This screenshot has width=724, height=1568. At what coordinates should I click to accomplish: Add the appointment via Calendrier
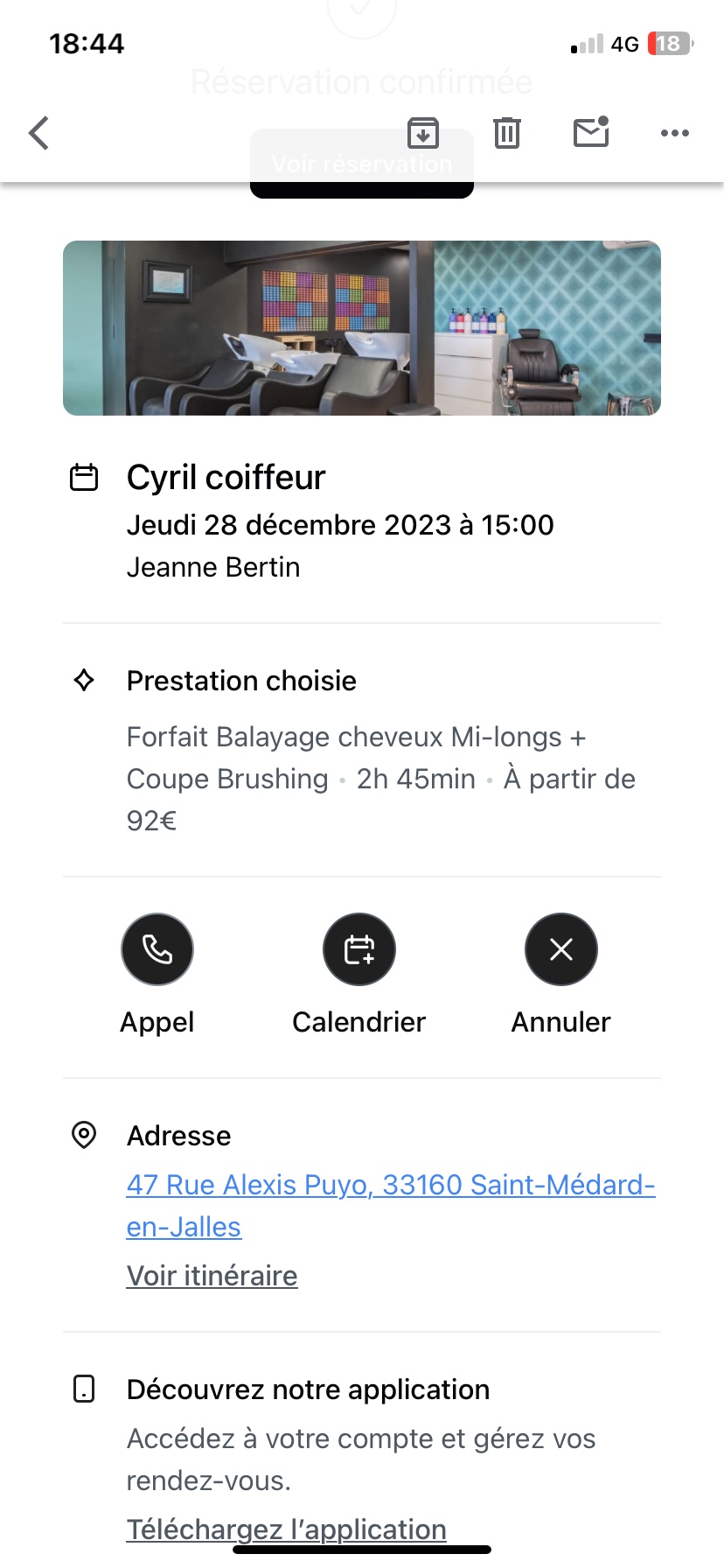pyautogui.click(x=359, y=949)
